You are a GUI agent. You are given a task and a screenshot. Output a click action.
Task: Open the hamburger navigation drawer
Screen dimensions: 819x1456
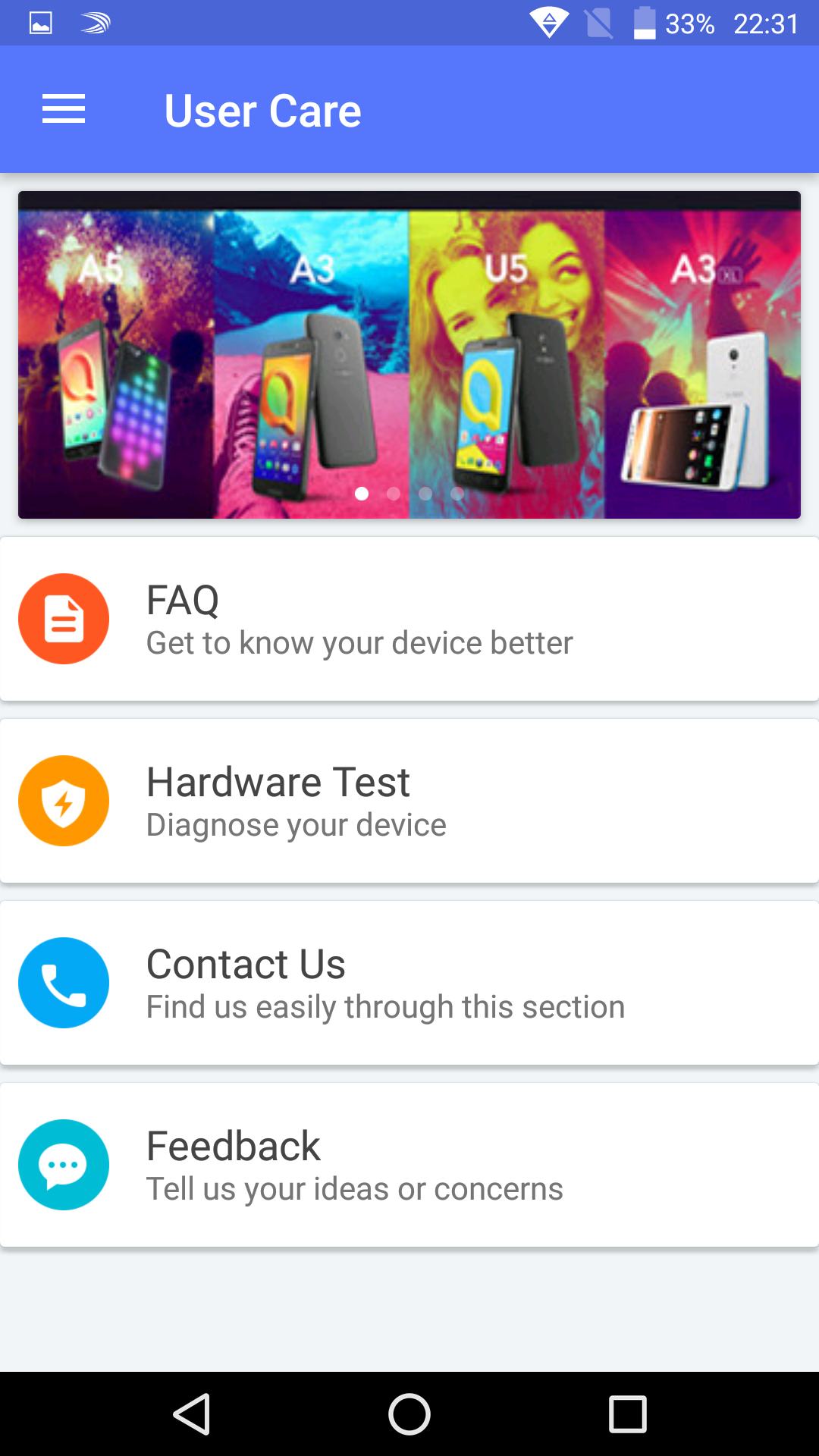pyautogui.click(x=64, y=109)
